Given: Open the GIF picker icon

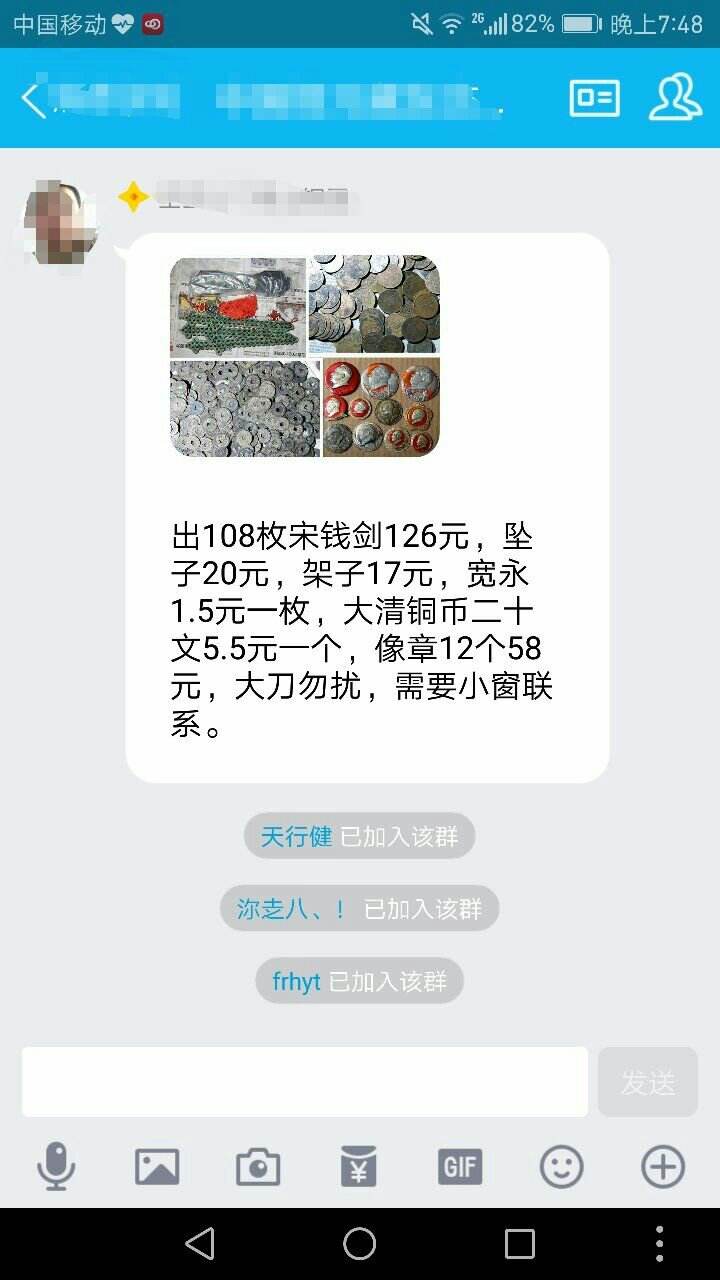Looking at the screenshot, I should 460,1166.
